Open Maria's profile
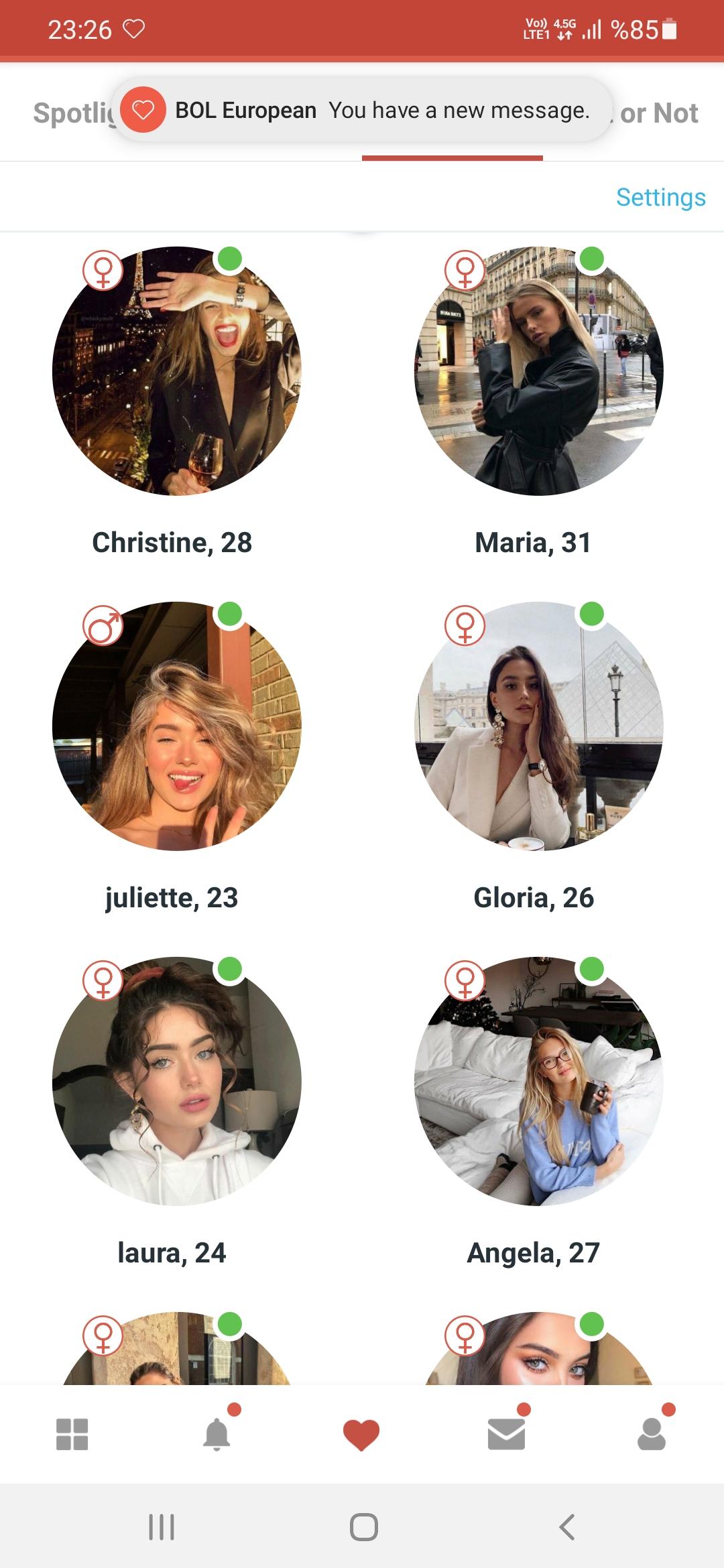This screenshot has height=1568, width=724. [539, 371]
